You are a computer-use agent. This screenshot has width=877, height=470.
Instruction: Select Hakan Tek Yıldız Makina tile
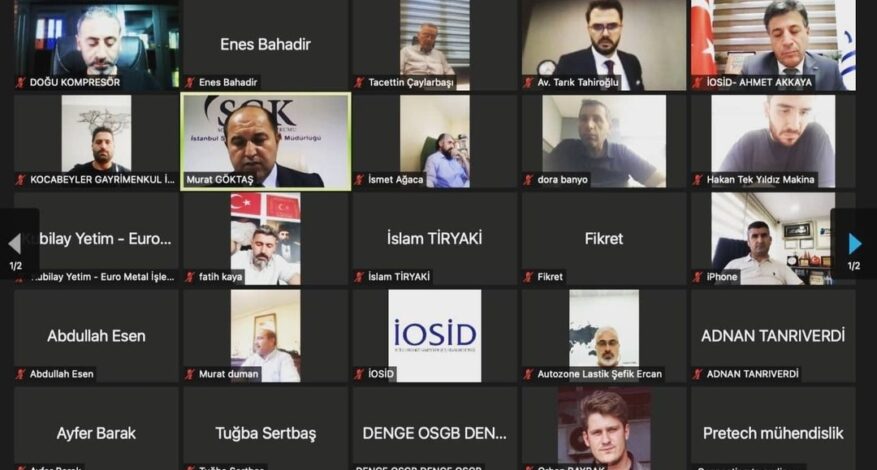[772, 140]
